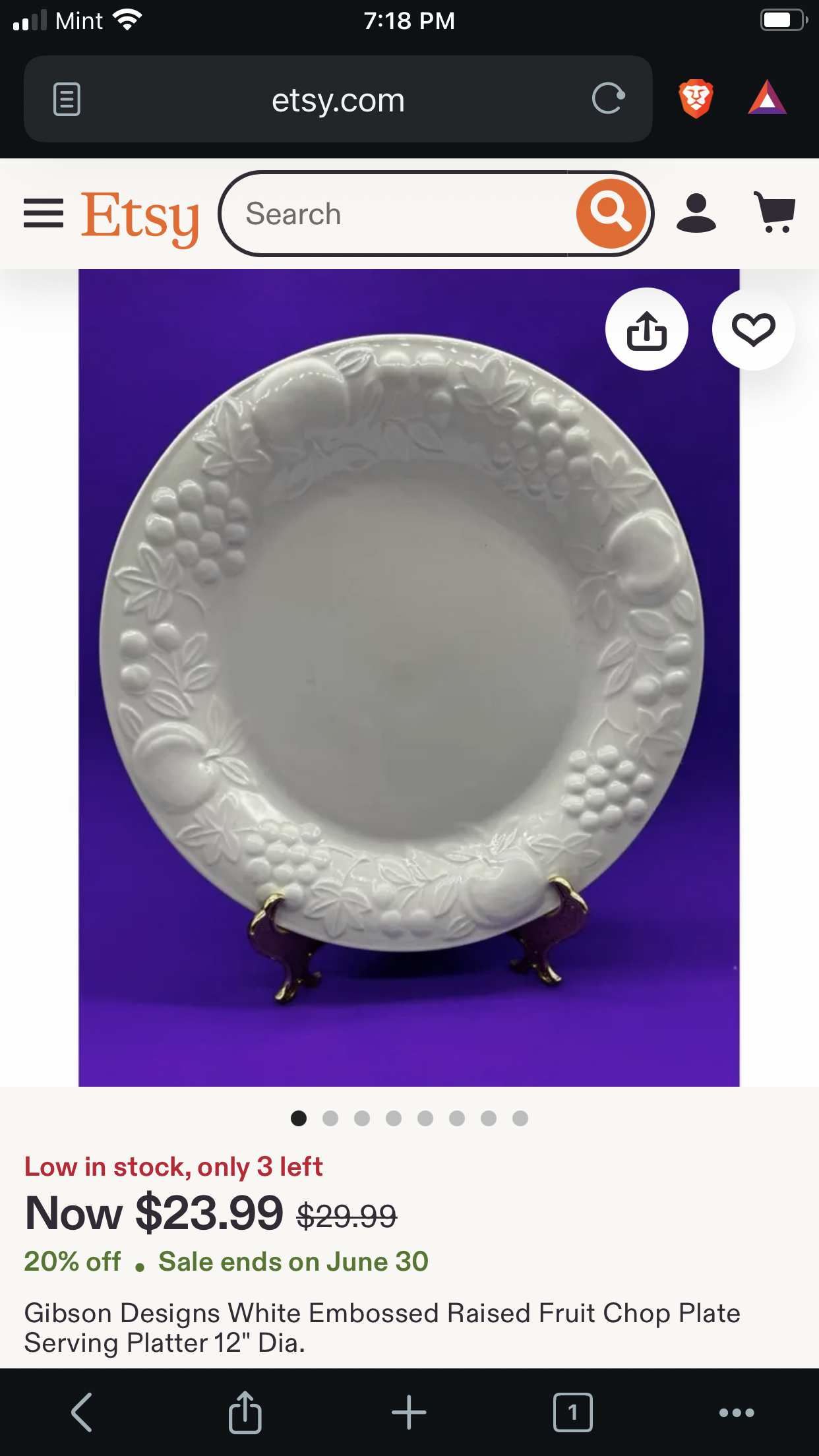Open the browser's three-dot menu

point(737,1412)
